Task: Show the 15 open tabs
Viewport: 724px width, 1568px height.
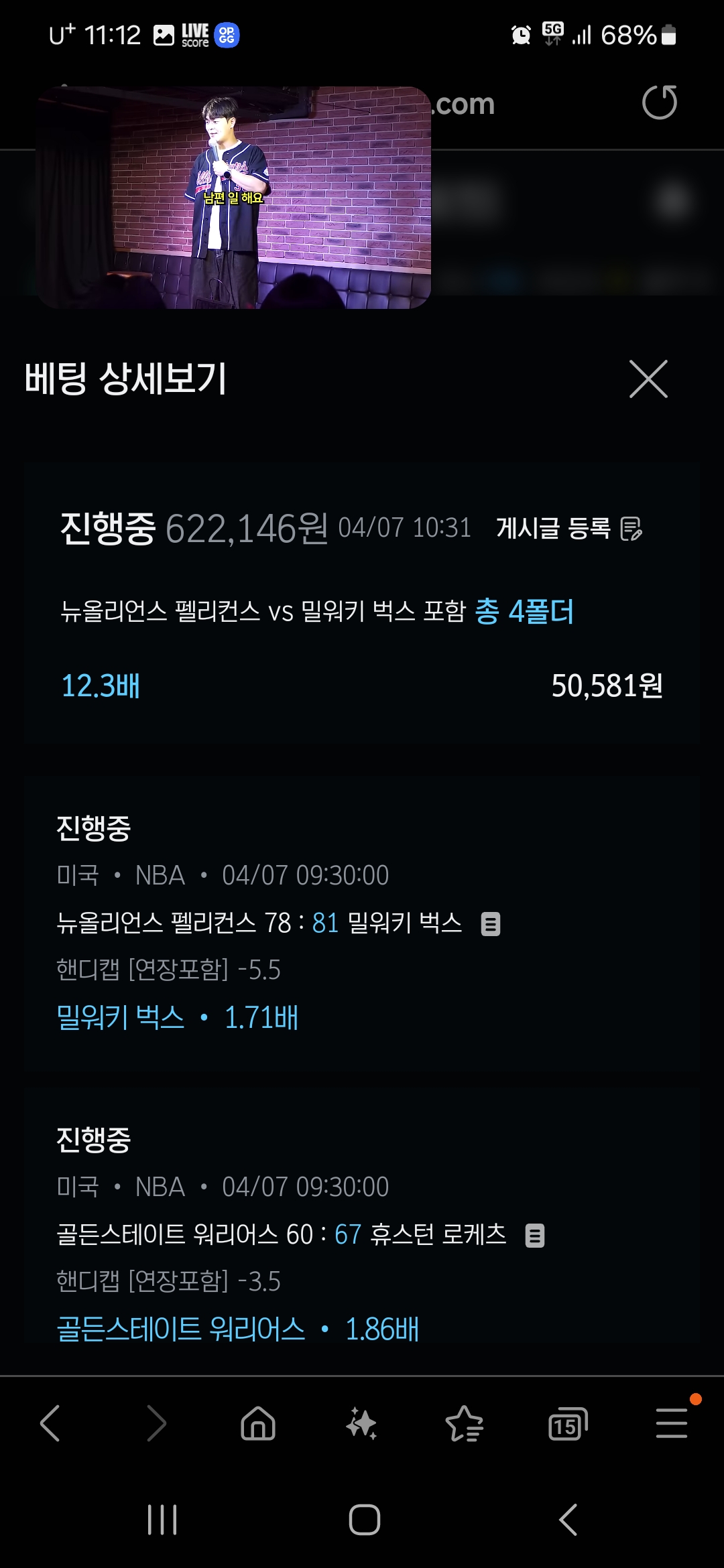Action: click(568, 1424)
